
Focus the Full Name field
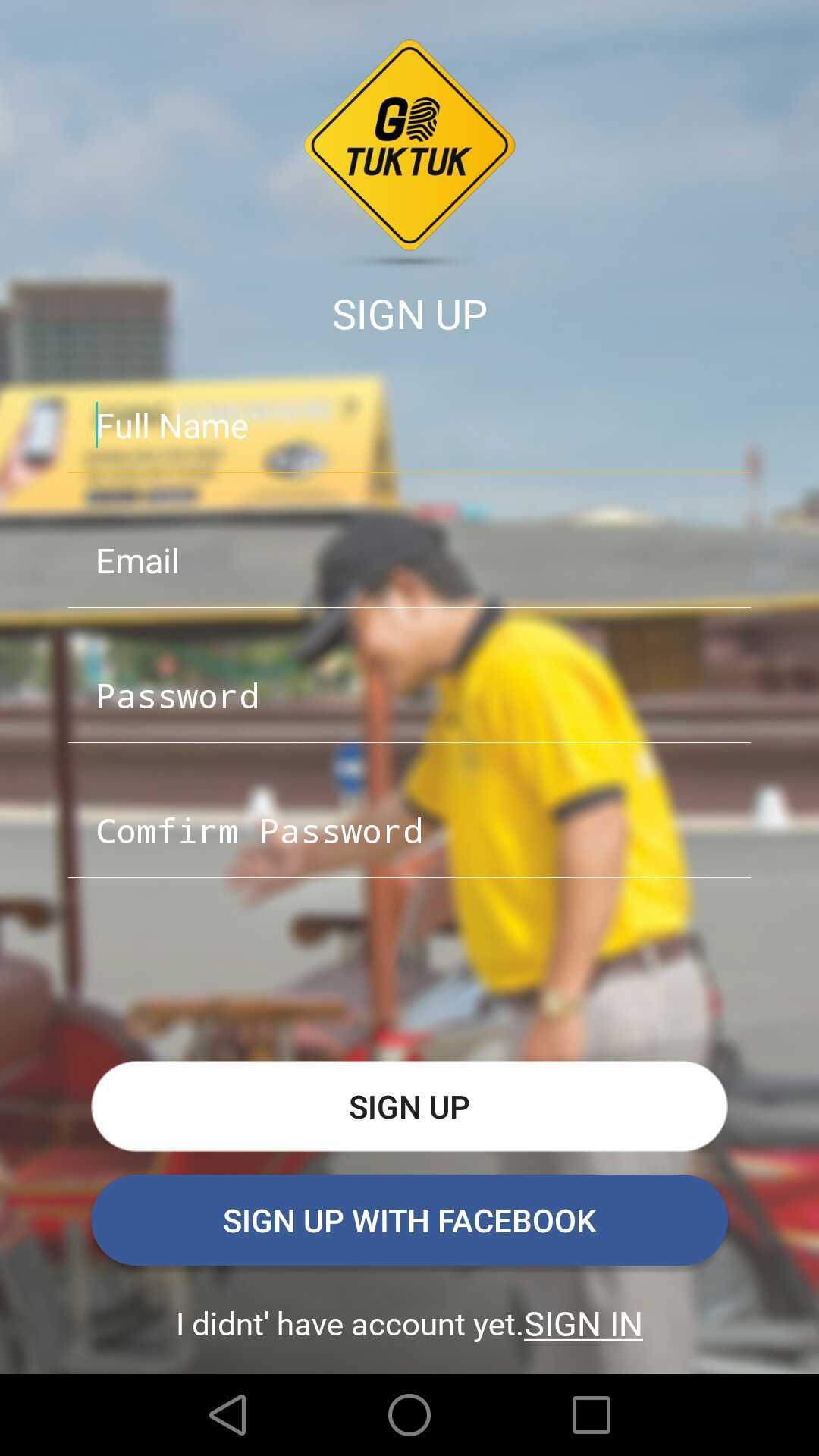pyautogui.click(x=409, y=426)
